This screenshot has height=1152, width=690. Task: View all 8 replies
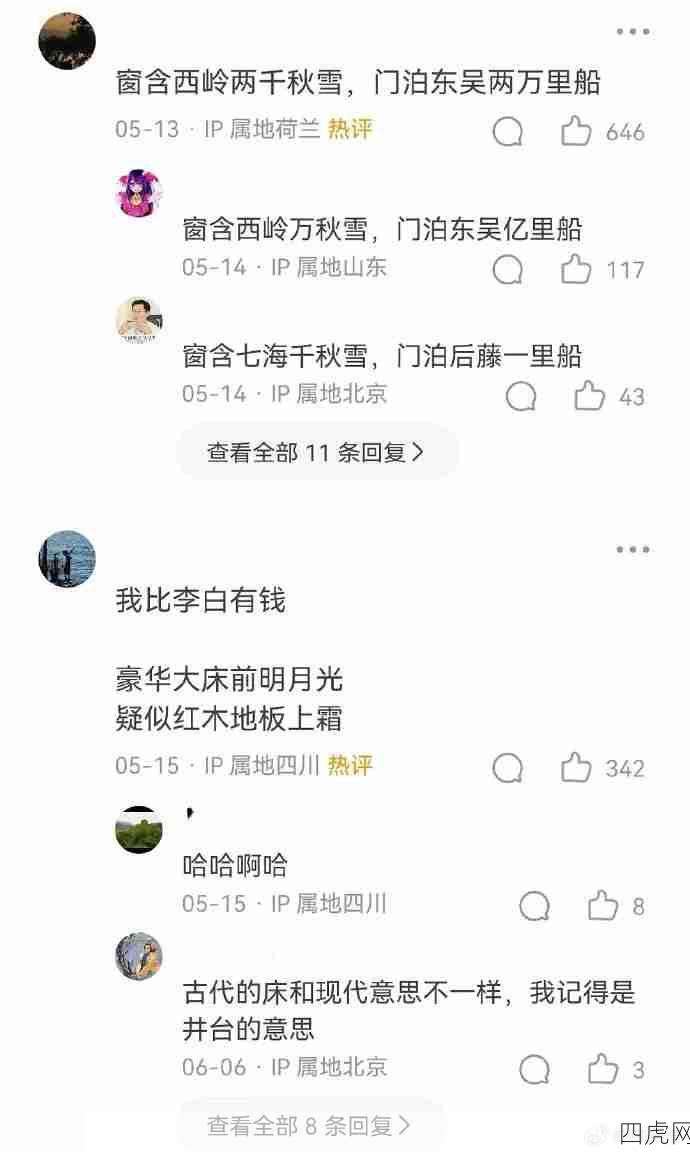[x=309, y=1126]
